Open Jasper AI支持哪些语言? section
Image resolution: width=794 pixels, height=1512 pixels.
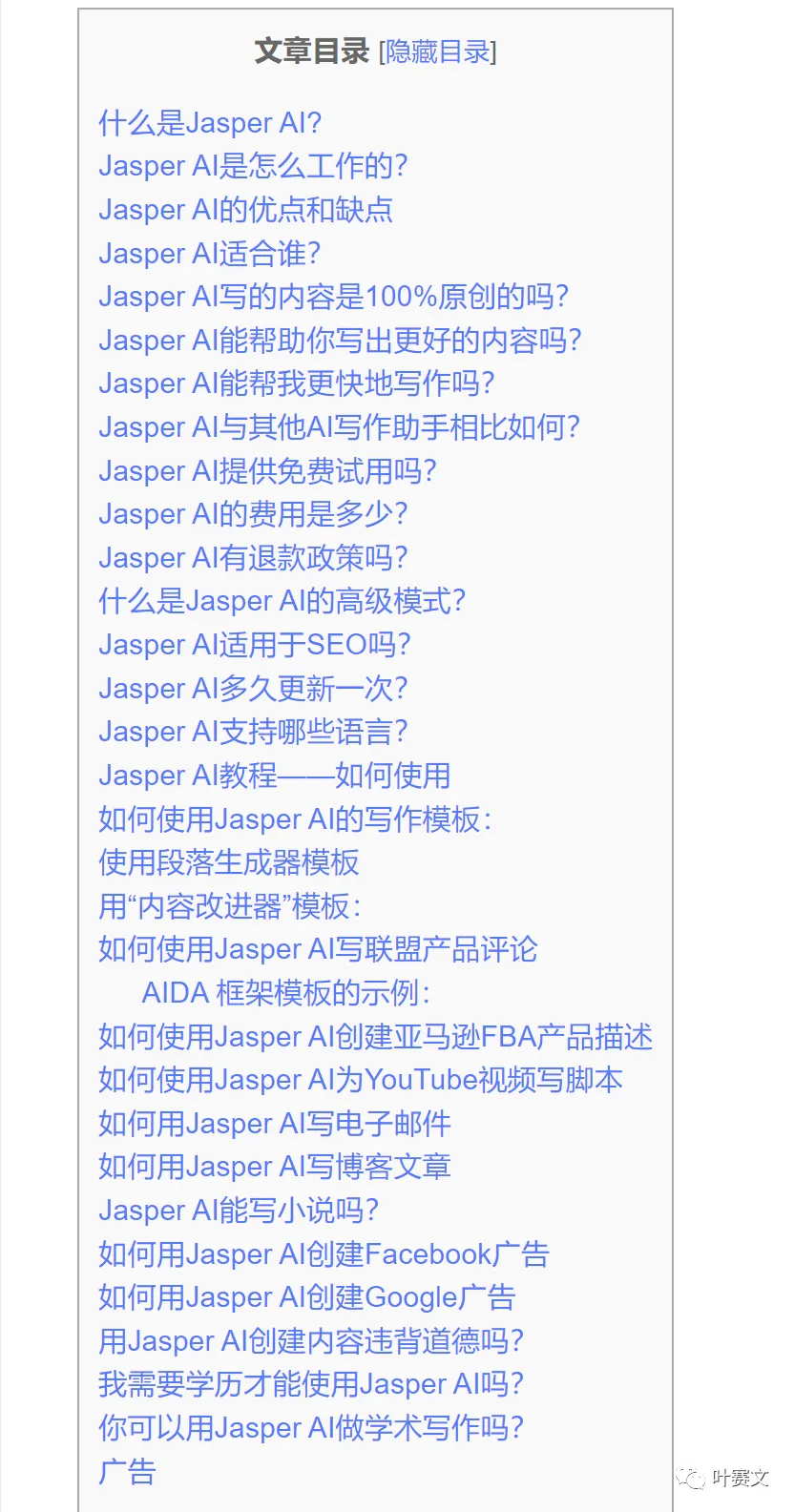(255, 732)
